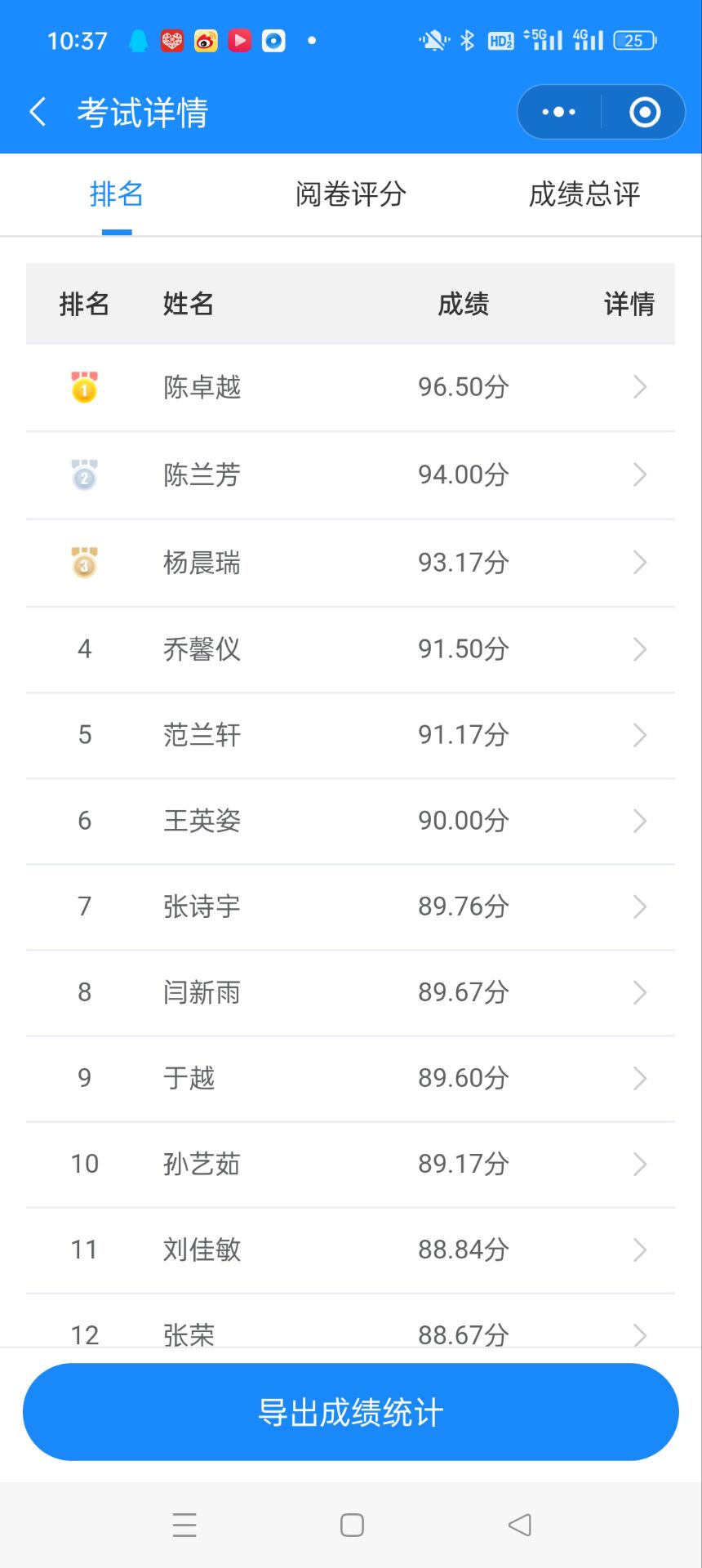Switch to the 成绩总评 tab
702x1568 pixels.
click(x=584, y=194)
